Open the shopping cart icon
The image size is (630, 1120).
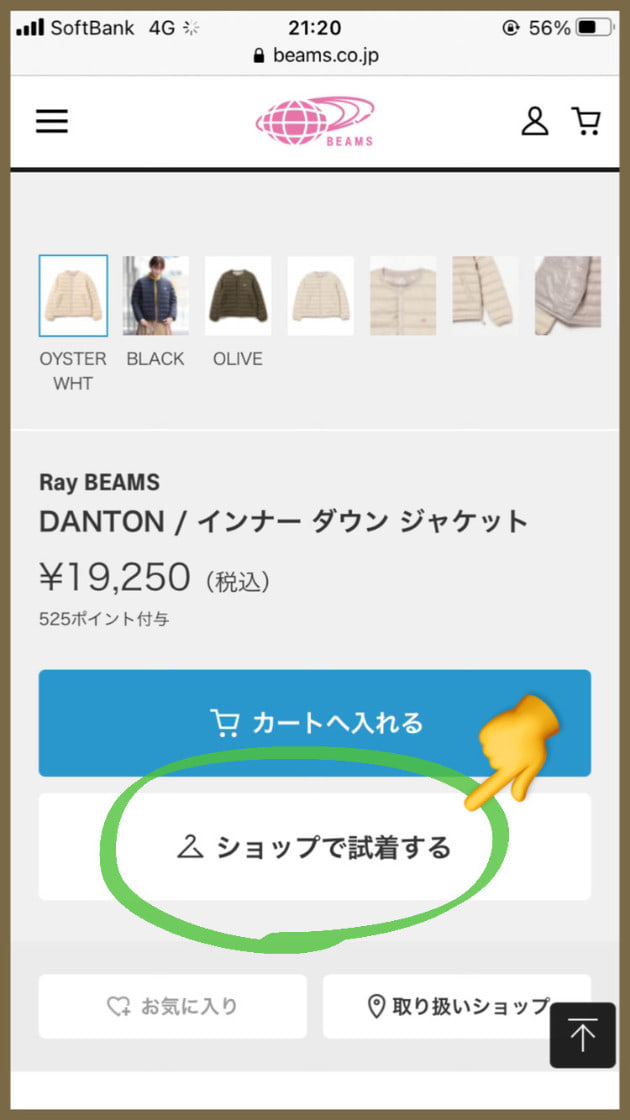coord(586,122)
